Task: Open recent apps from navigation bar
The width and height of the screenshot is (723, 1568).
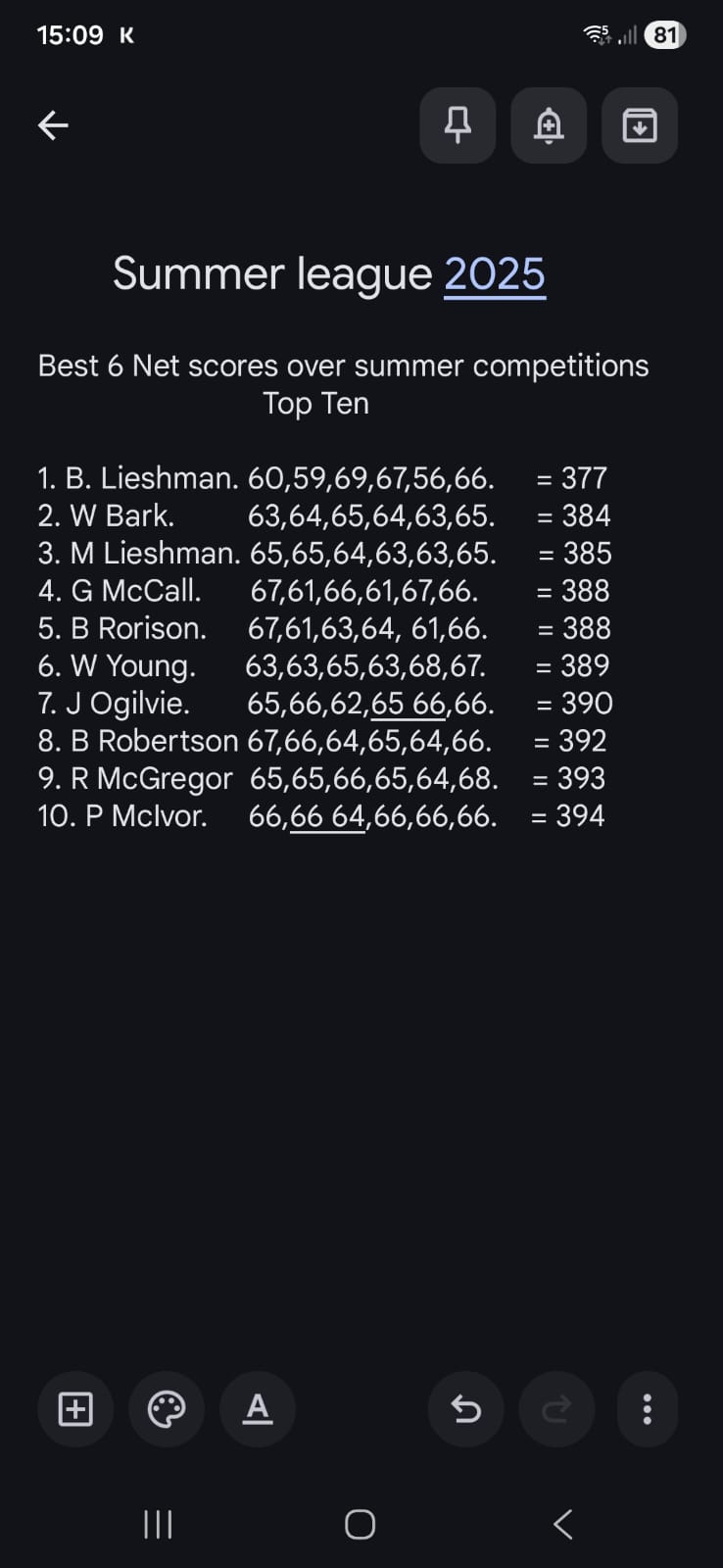Action: [x=158, y=1524]
